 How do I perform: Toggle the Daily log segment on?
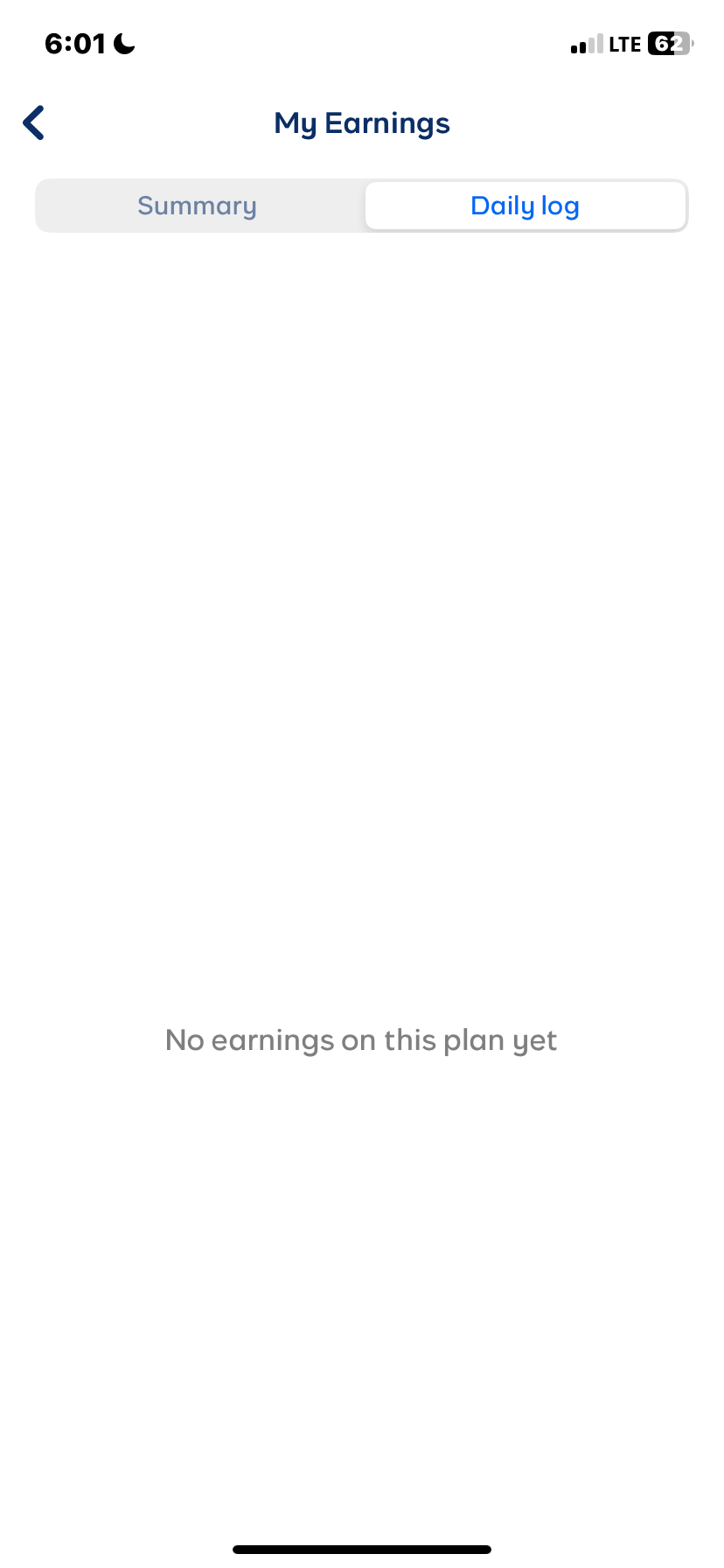click(x=525, y=205)
